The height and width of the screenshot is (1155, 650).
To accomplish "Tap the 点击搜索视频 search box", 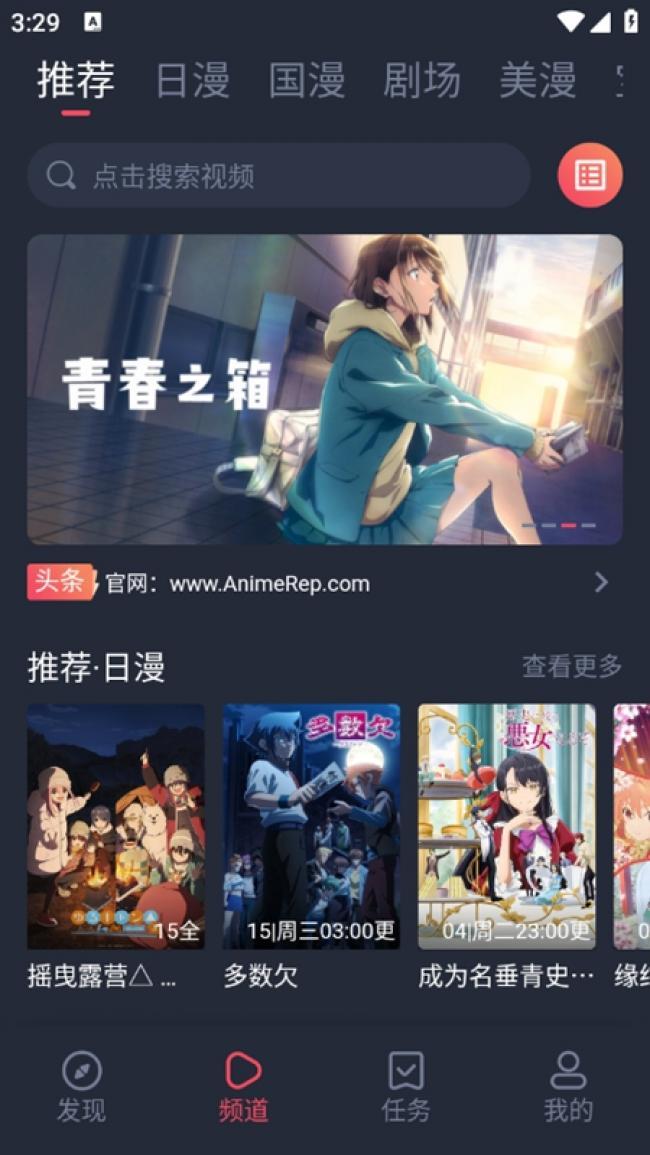I will [278, 176].
